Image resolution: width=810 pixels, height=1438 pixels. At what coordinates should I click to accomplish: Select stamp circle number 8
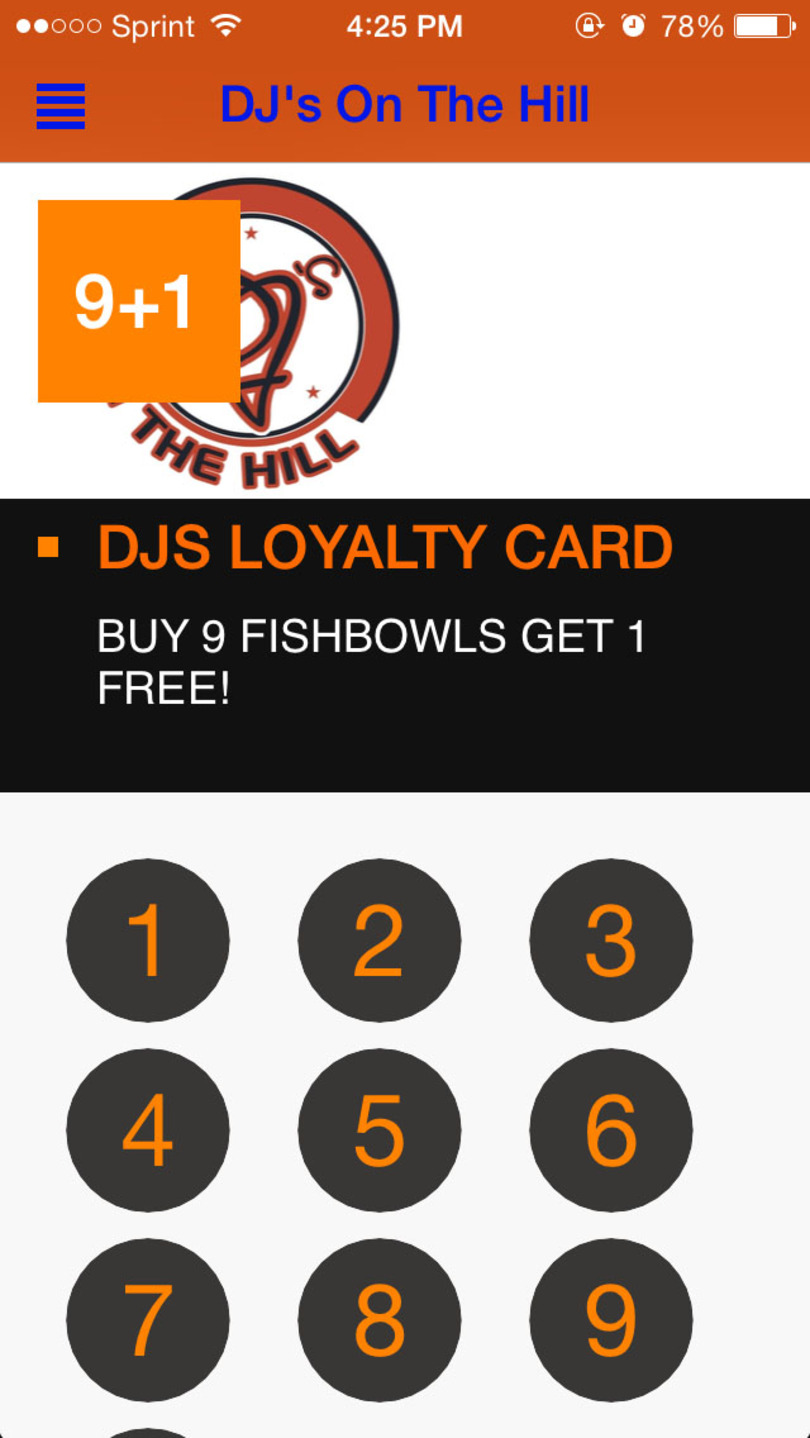click(x=379, y=1320)
